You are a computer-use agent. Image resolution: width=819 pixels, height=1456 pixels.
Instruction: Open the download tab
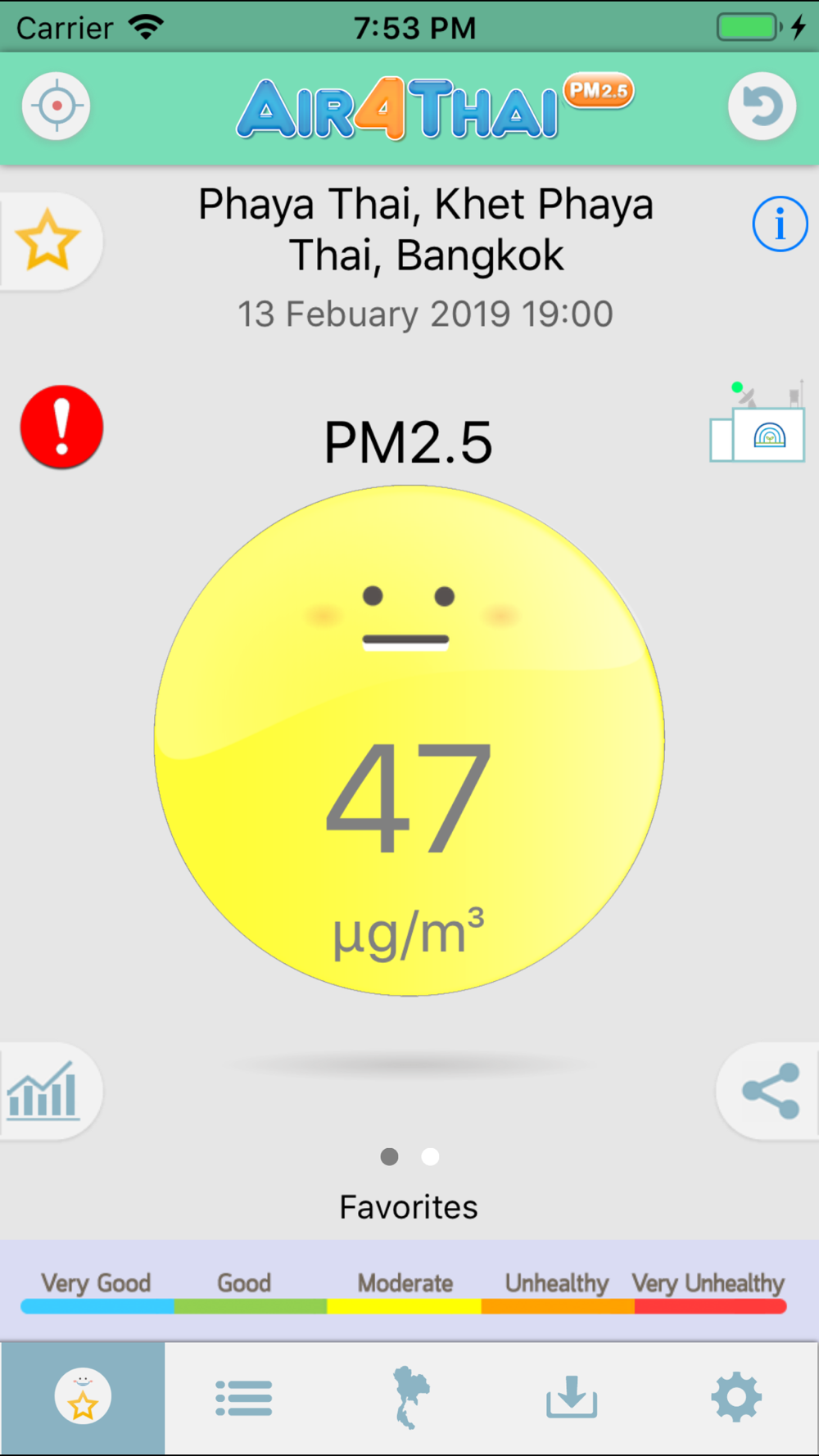pyautogui.click(x=572, y=1397)
